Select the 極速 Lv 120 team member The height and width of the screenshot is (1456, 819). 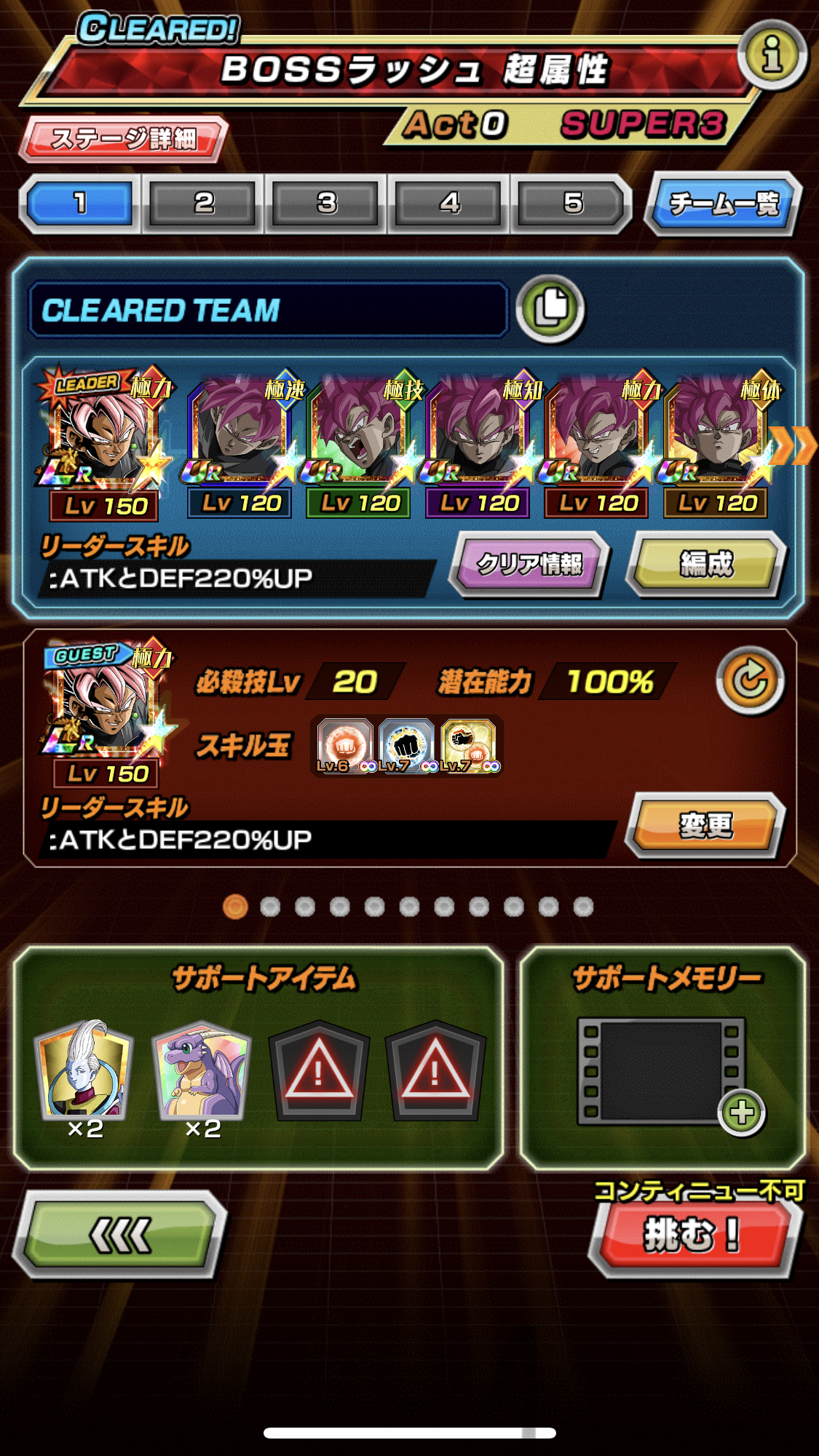click(241, 445)
